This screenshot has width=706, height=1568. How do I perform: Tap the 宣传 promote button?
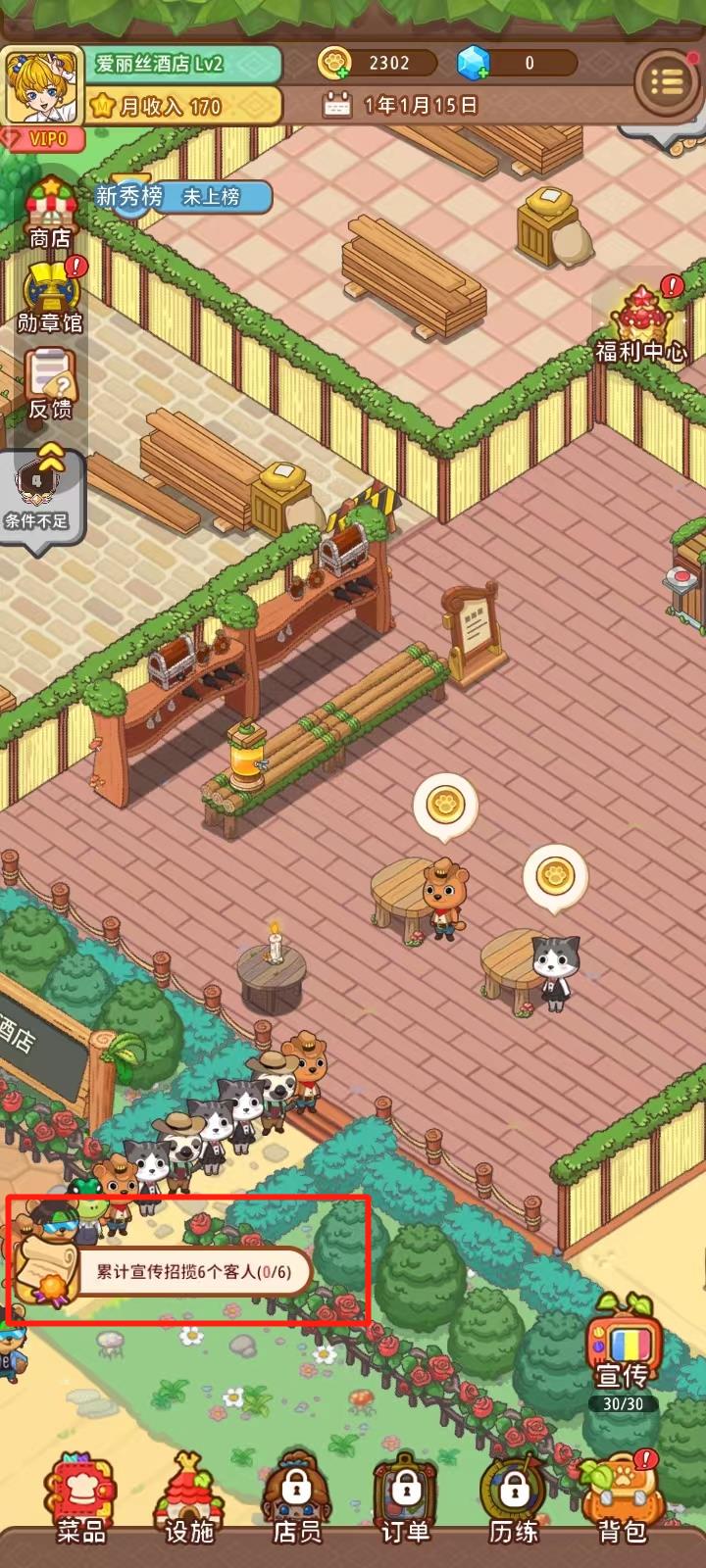click(x=624, y=1357)
